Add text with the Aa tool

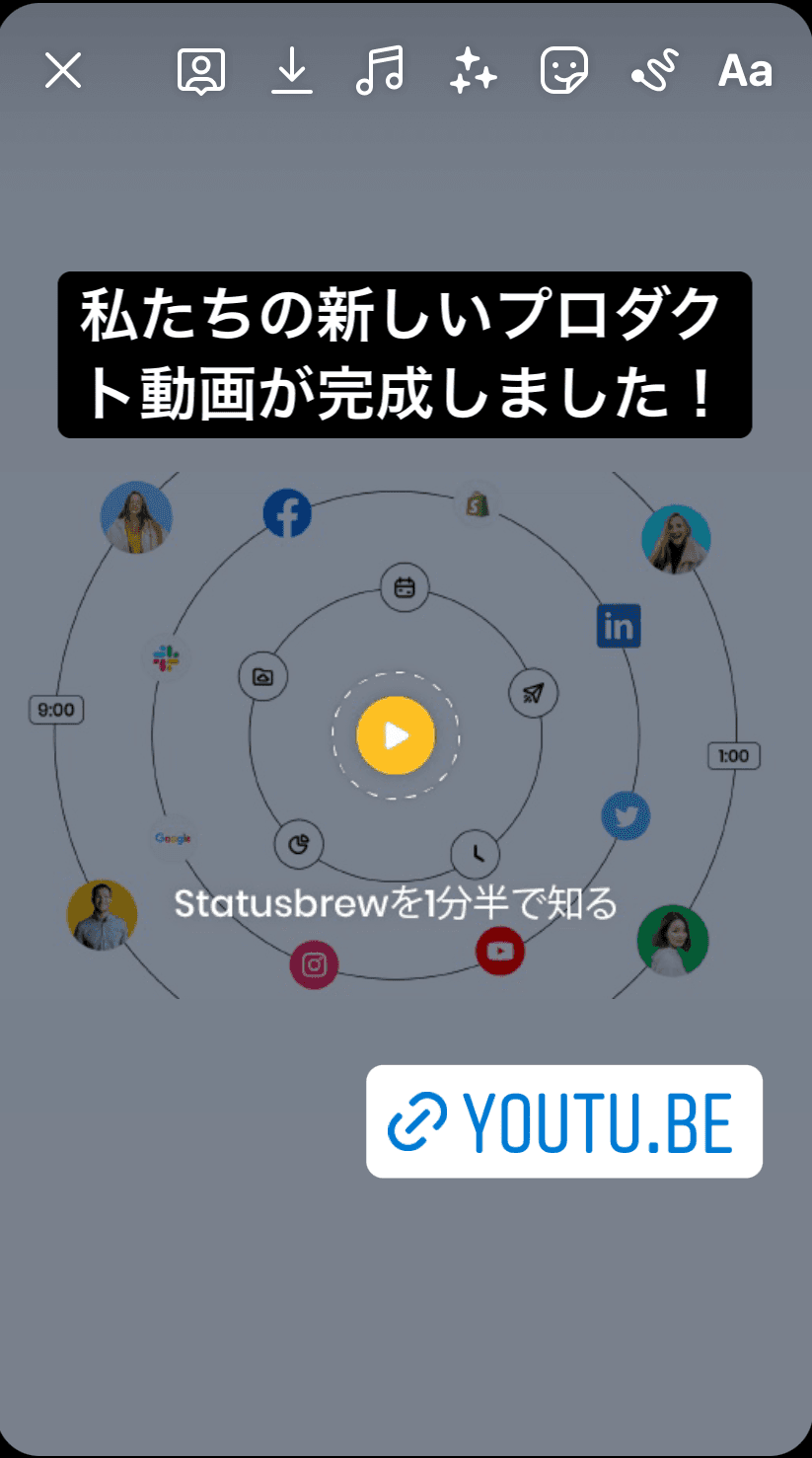pos(745,71)
